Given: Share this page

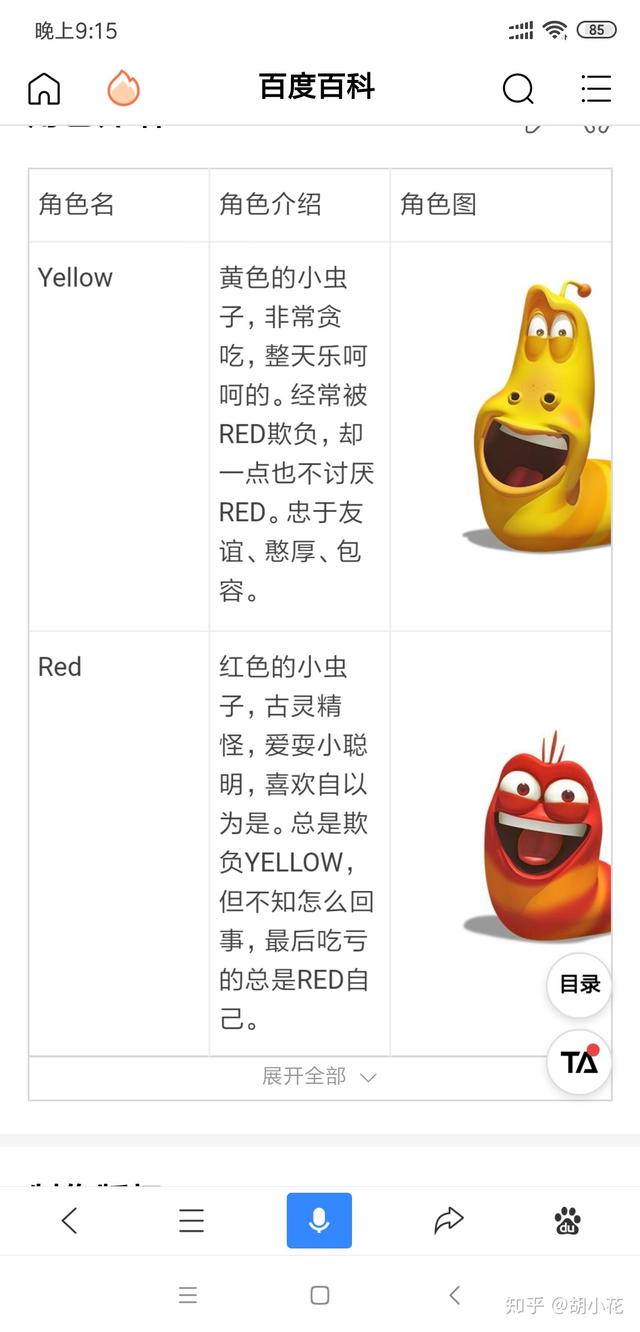Looking at the screenshot, I should coord(449,1220).
